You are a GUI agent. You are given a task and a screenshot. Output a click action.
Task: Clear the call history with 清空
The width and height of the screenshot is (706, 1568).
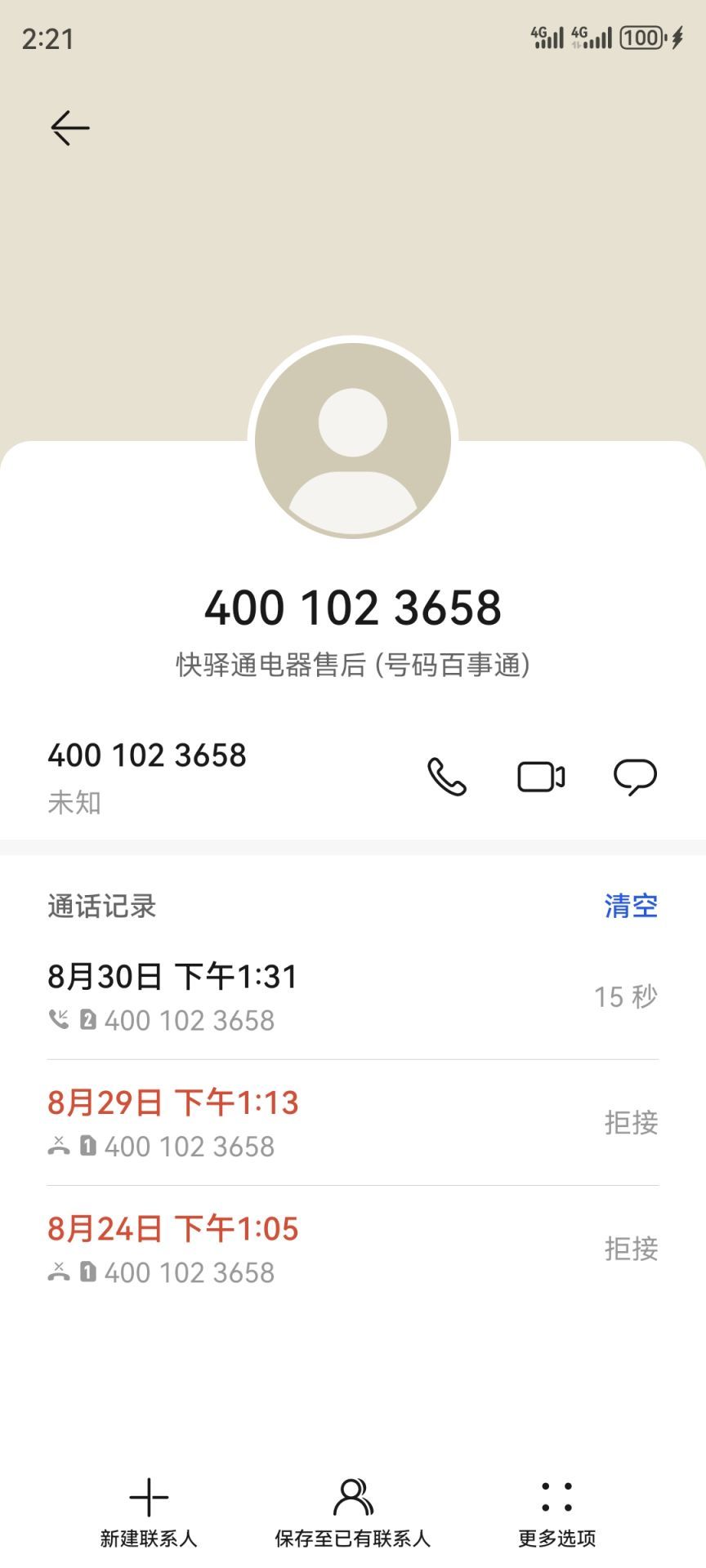point(631,906)
